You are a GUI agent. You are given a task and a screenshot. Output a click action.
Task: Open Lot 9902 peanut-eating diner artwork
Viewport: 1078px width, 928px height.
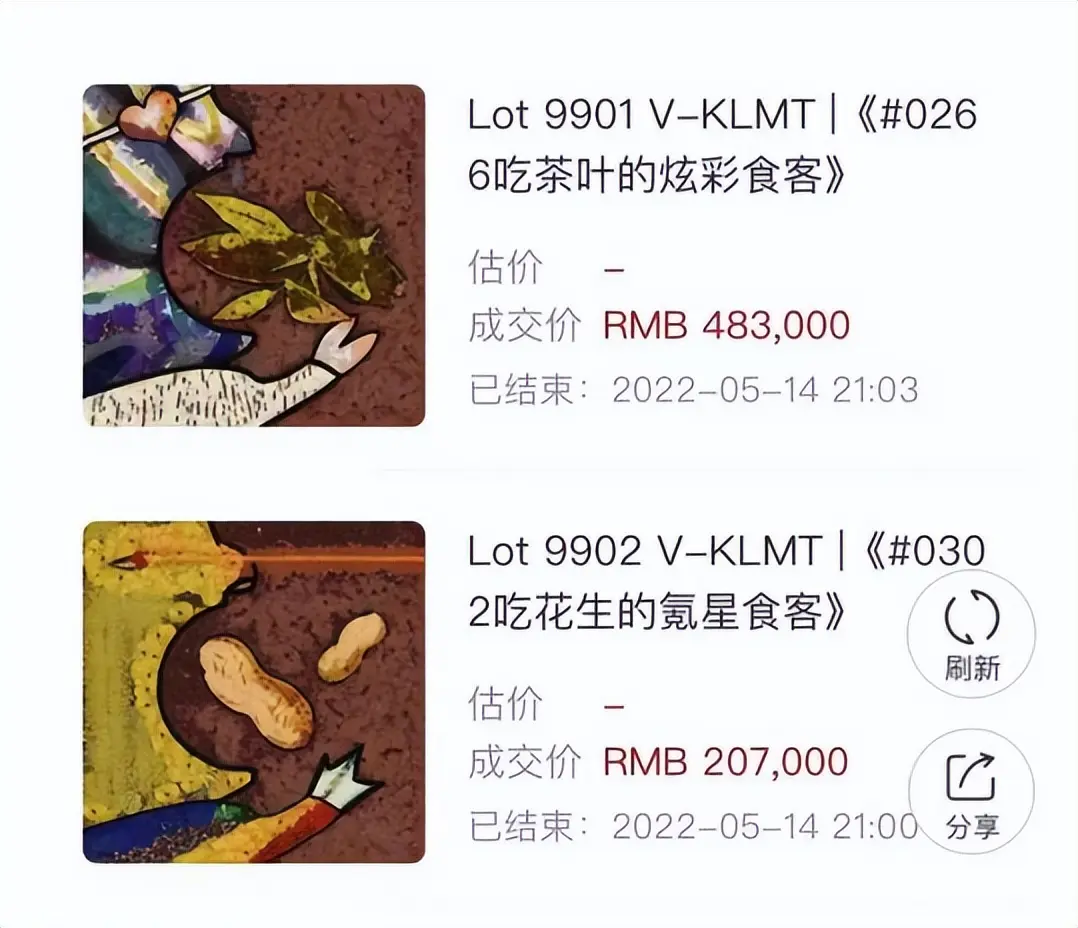[x=253, y=691]
